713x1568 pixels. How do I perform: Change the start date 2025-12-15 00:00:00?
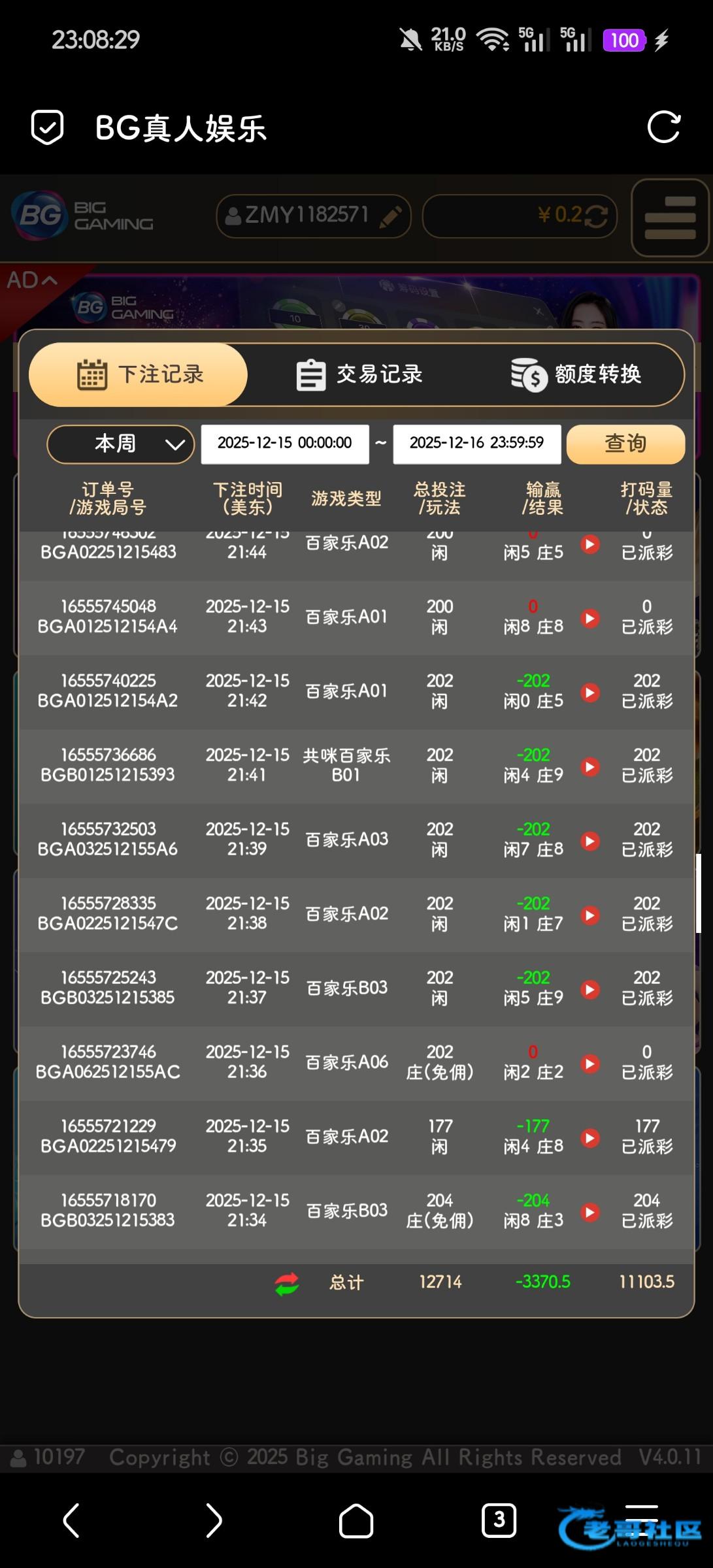[x=284, y=444]
